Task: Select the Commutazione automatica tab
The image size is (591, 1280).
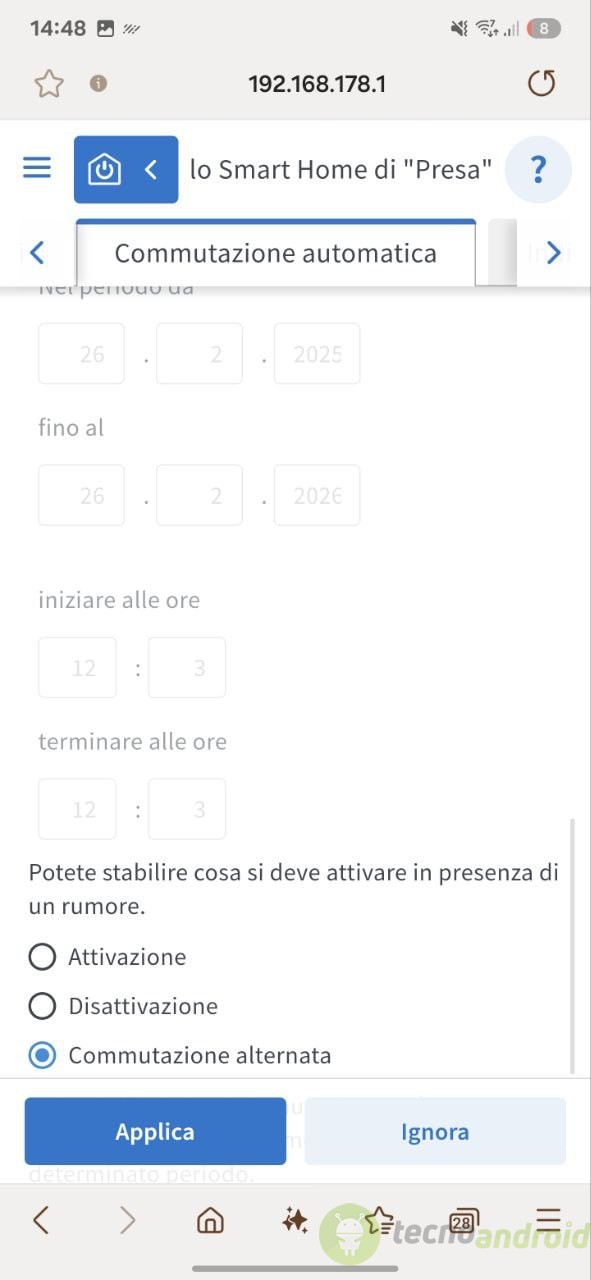Action: click(x=276, y=253)
